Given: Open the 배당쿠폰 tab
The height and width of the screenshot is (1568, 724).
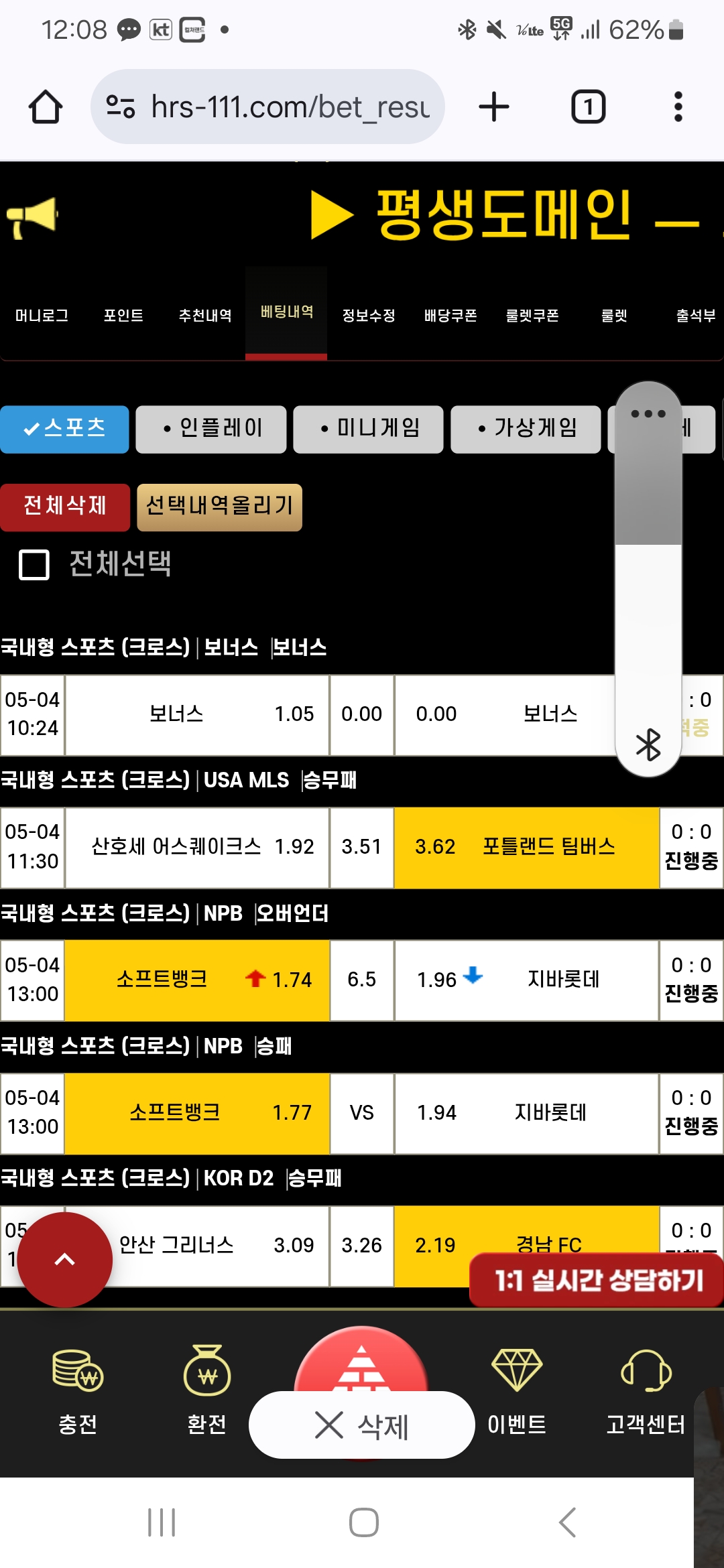Looking at the screenshot, I should [x=450, y=315].
